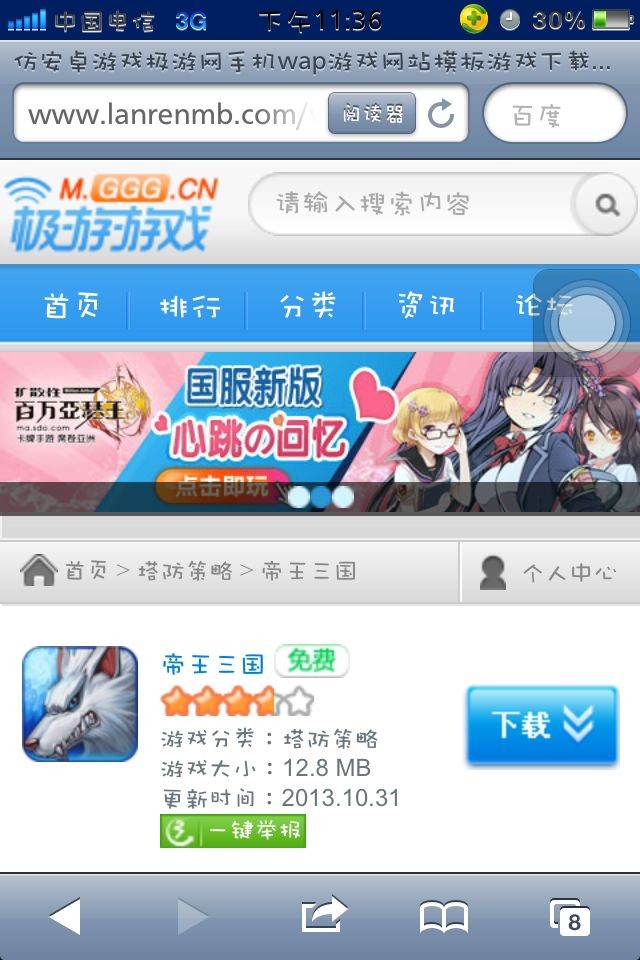Tap the 首页 breadcrumb link
This screenshot has height=960, width=640.
[84, 572]
